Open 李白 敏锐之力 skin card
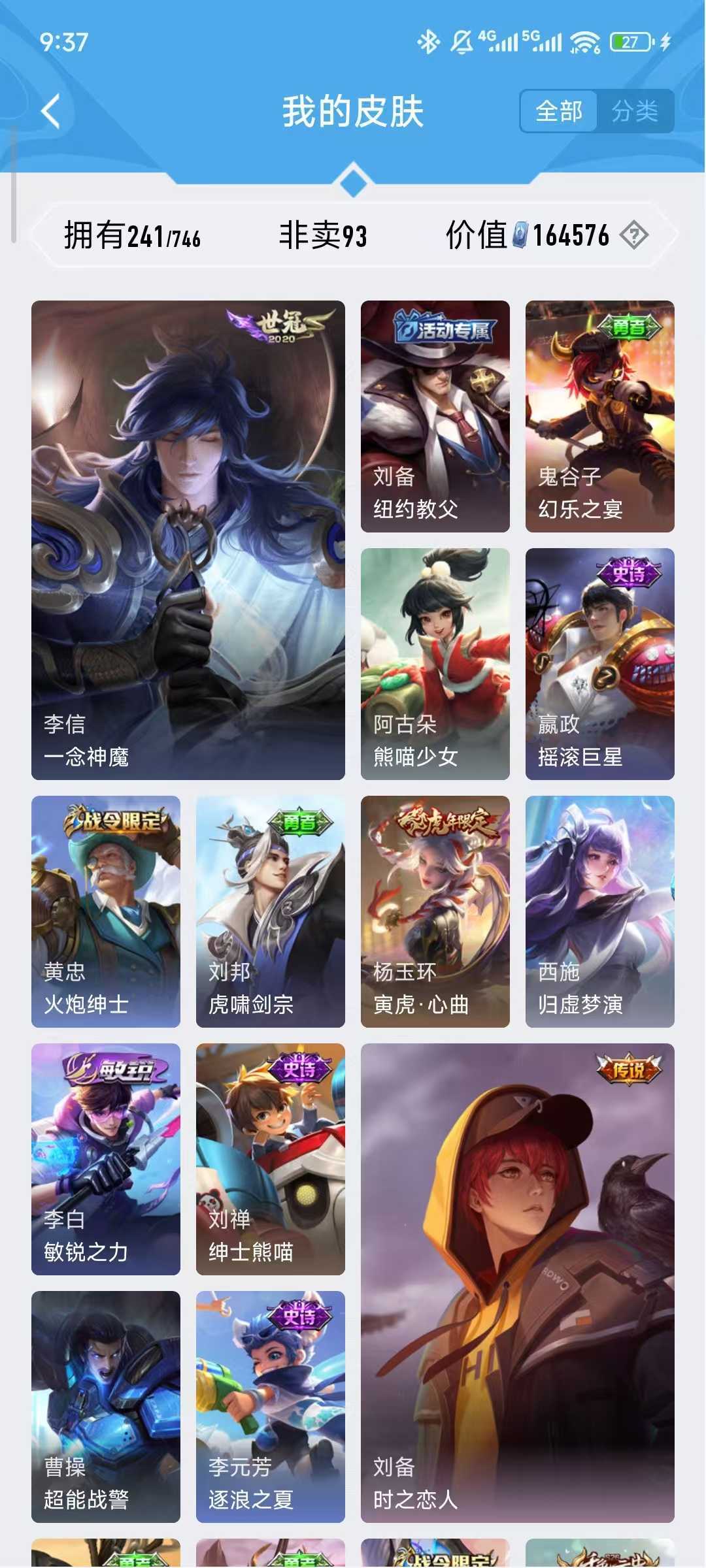The height and width of the screenshot is (1568, 706). coord(106,1159)
